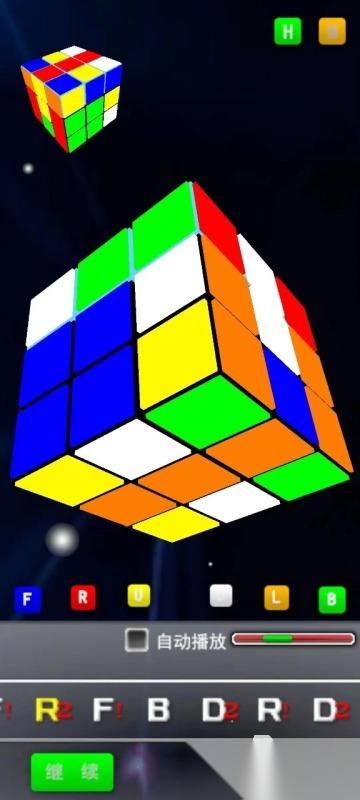This screenshot has height=800, width=360.
Task: Select the white face button
Action: [x=221, y=595]
